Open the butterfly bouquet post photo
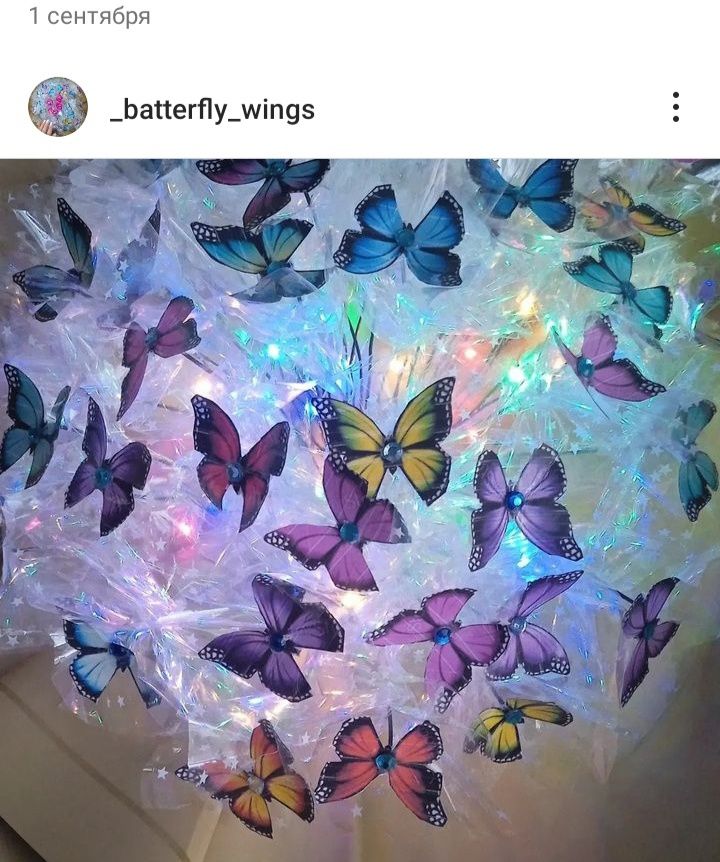Viewport: 720px width, 862px height. [360, 510]
